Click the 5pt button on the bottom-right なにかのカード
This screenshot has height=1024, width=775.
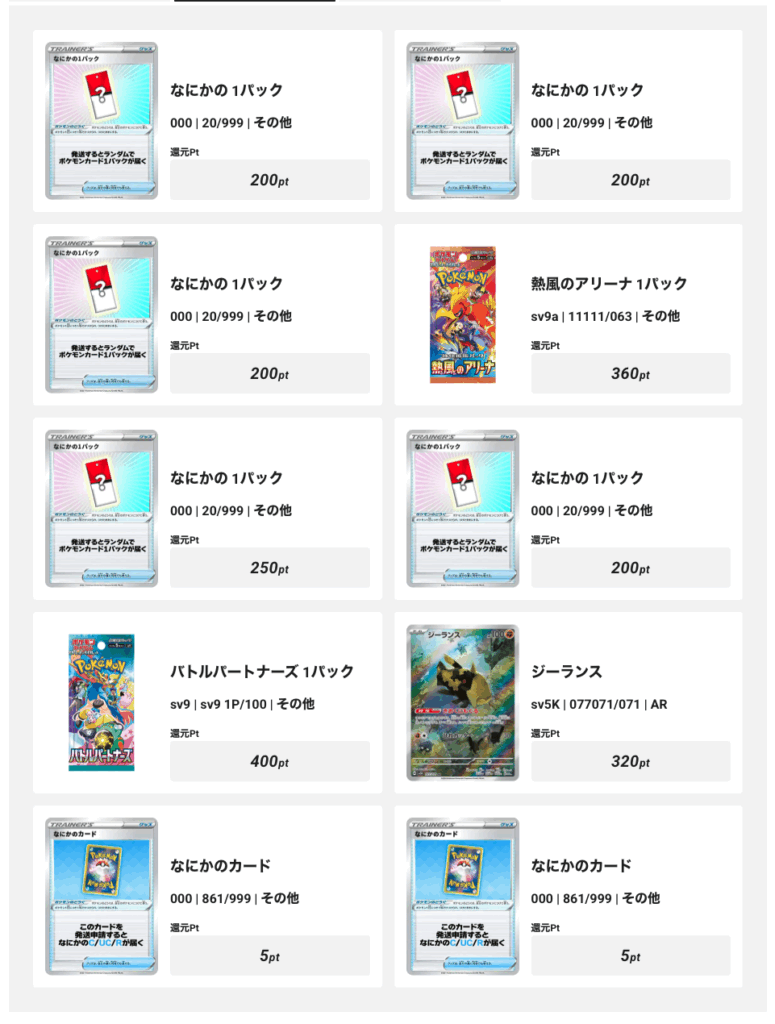pyautogui.click(x=629, y=953)
